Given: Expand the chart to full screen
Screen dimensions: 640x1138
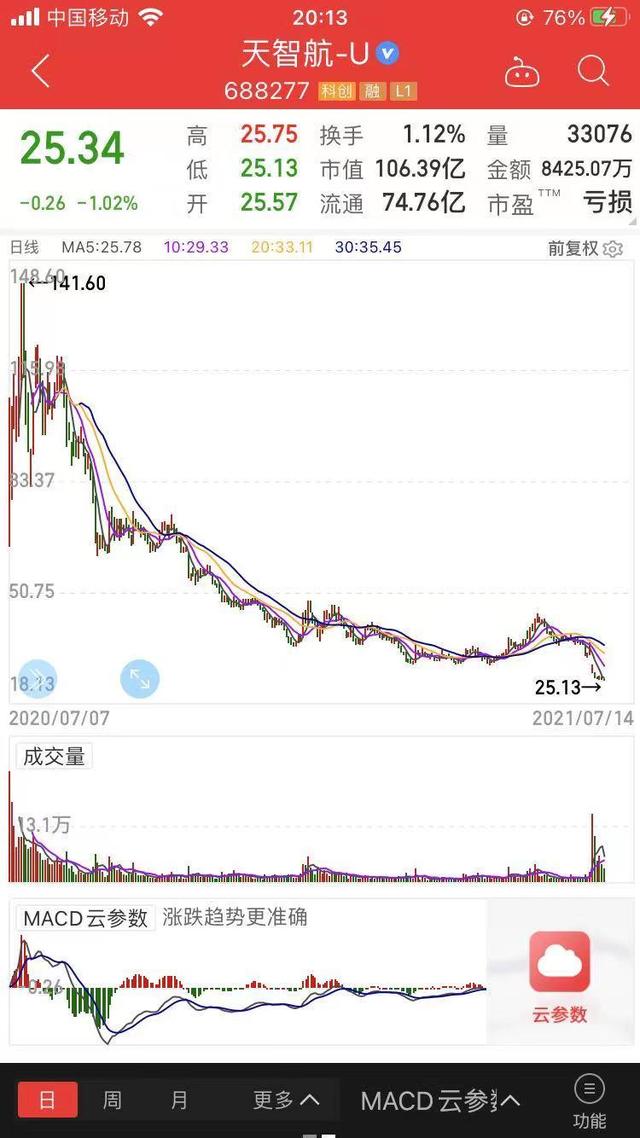Looking at the screenshot, I should (140, 680).
